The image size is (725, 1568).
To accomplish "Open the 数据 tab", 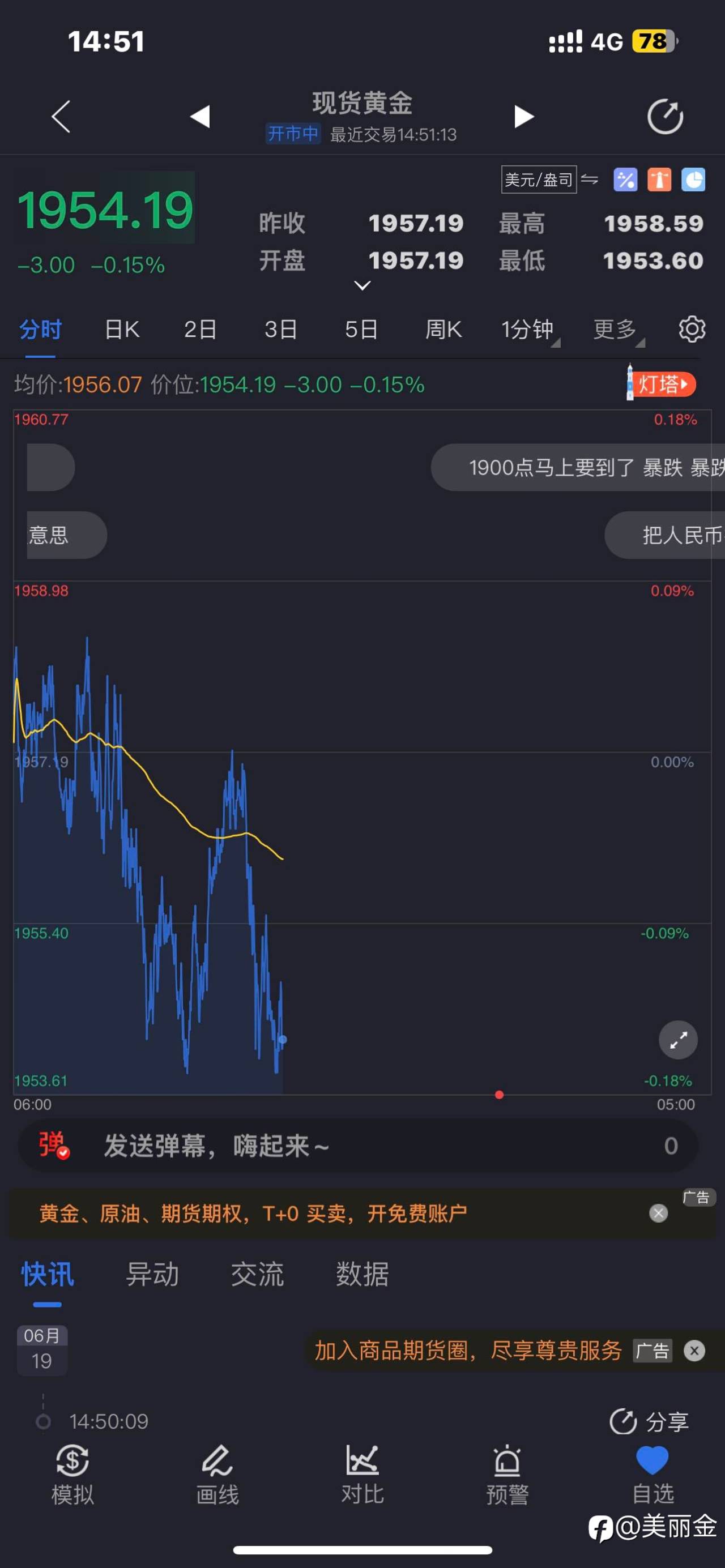I will pos(362,1274).
